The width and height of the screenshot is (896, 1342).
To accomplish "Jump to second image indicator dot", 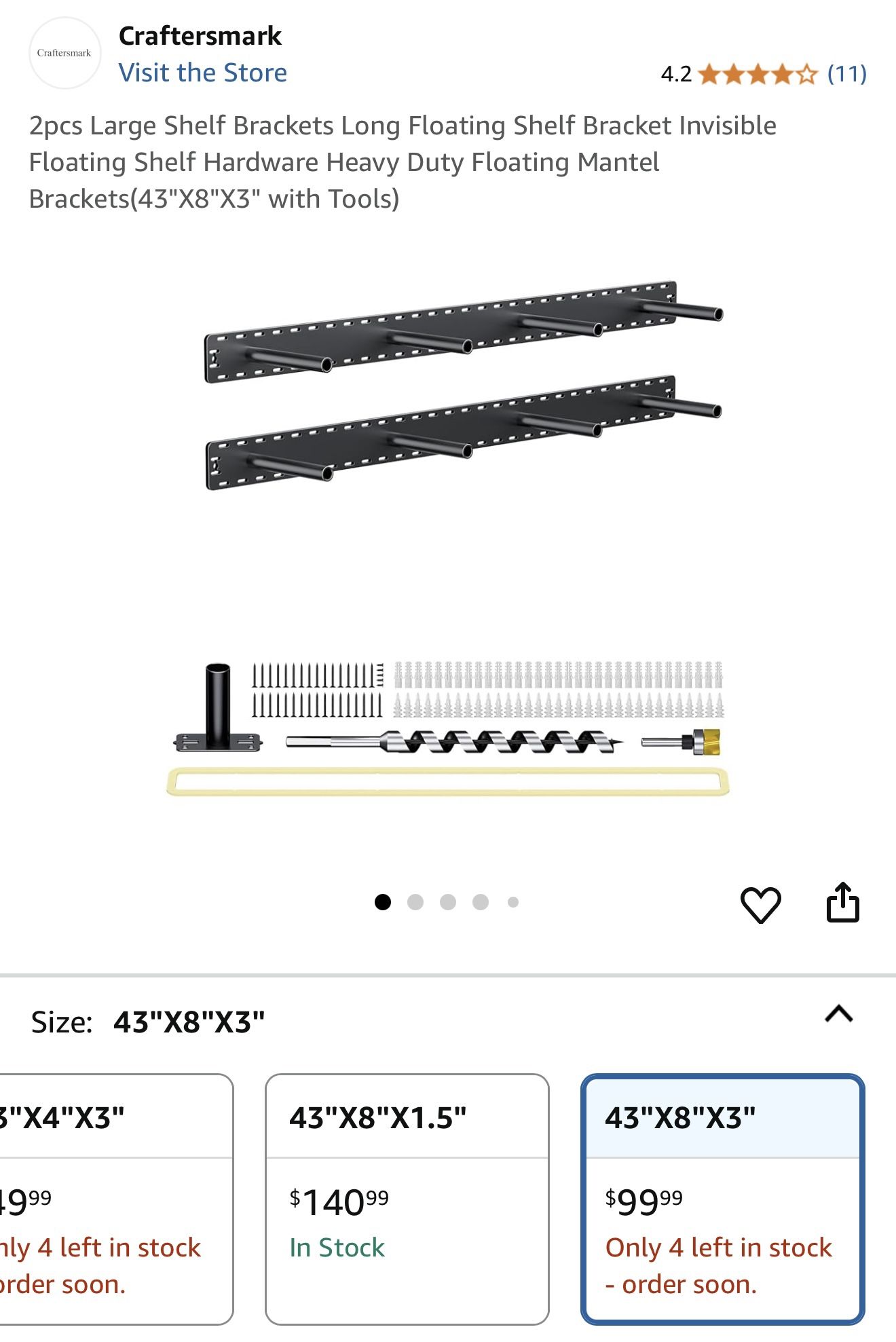I will point(415,902).
